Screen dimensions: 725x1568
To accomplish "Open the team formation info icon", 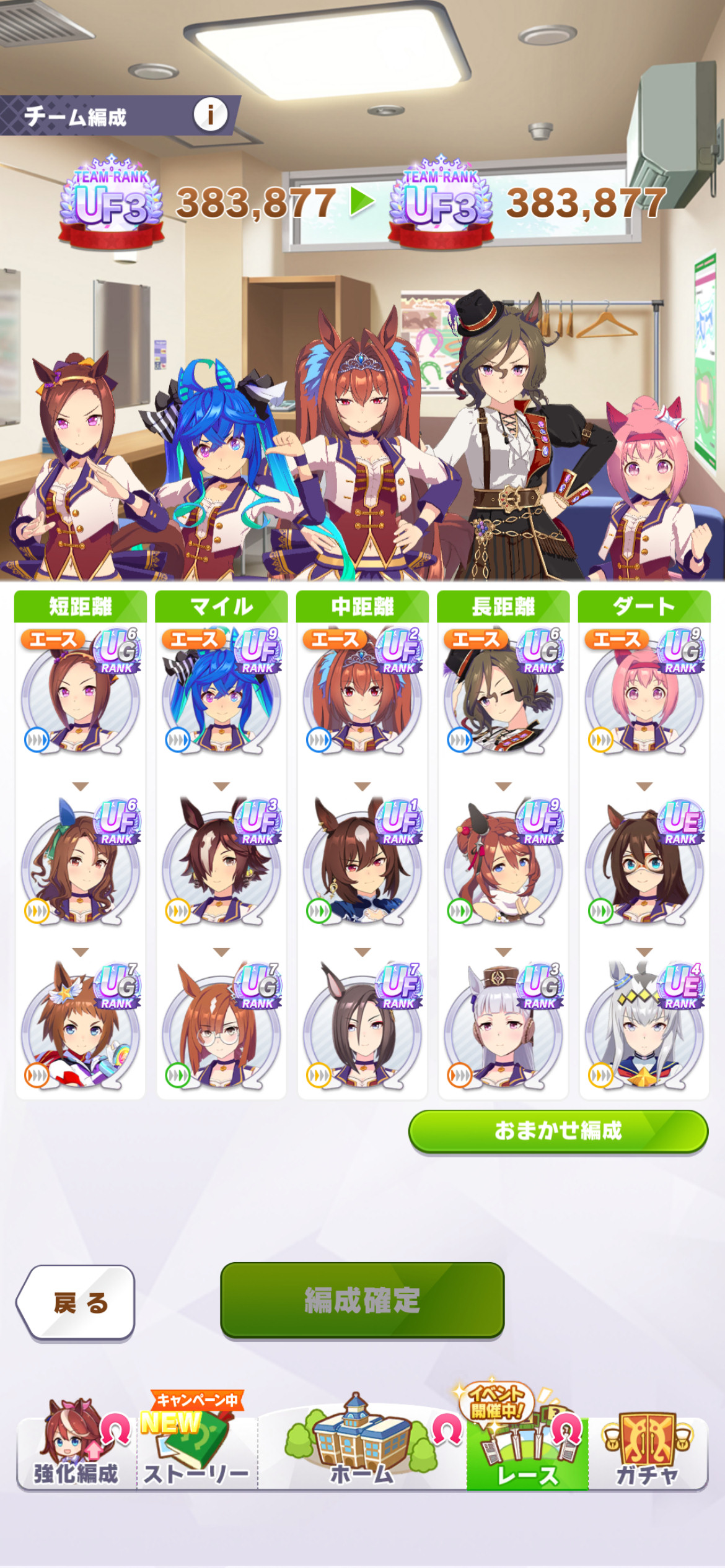I will tap(211, 115).
